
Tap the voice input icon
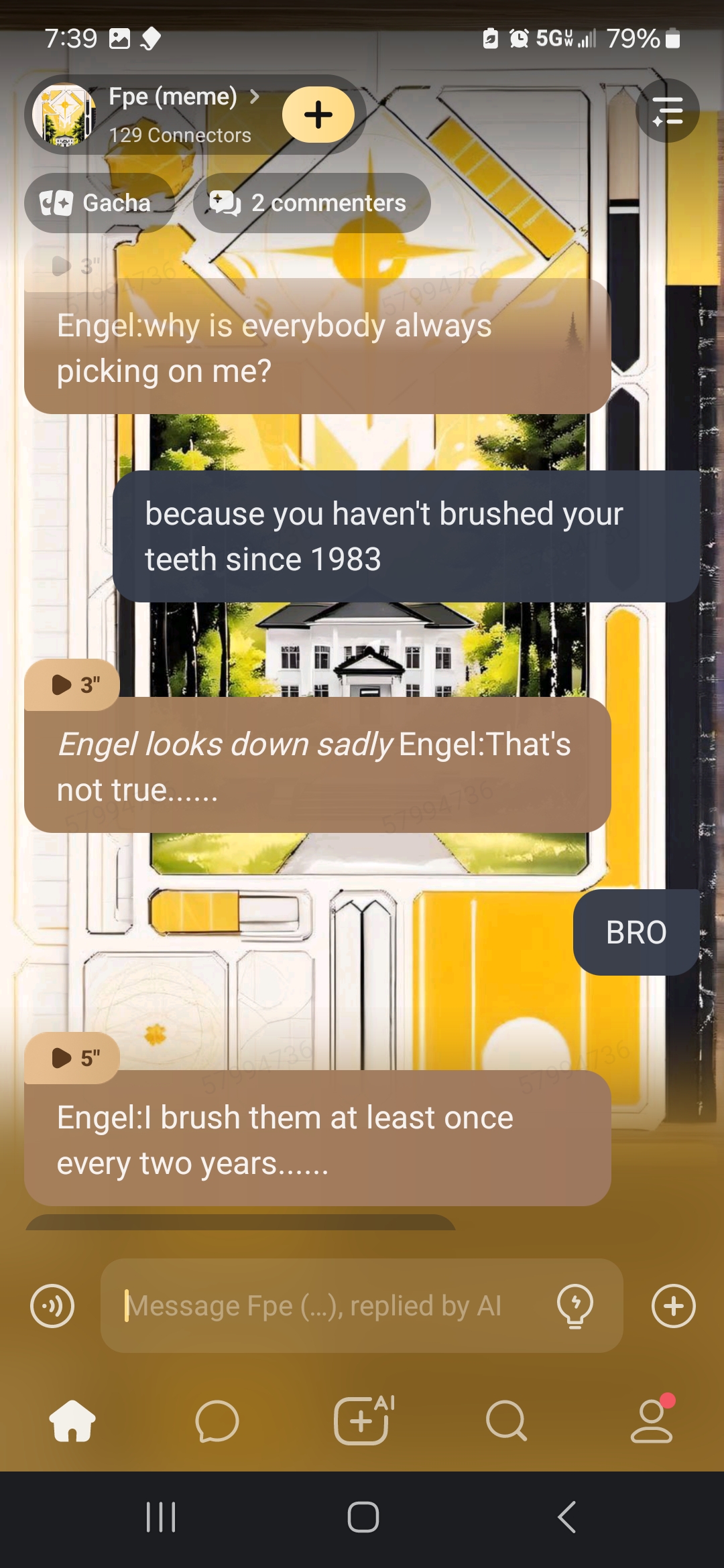tap(52, 1306)
